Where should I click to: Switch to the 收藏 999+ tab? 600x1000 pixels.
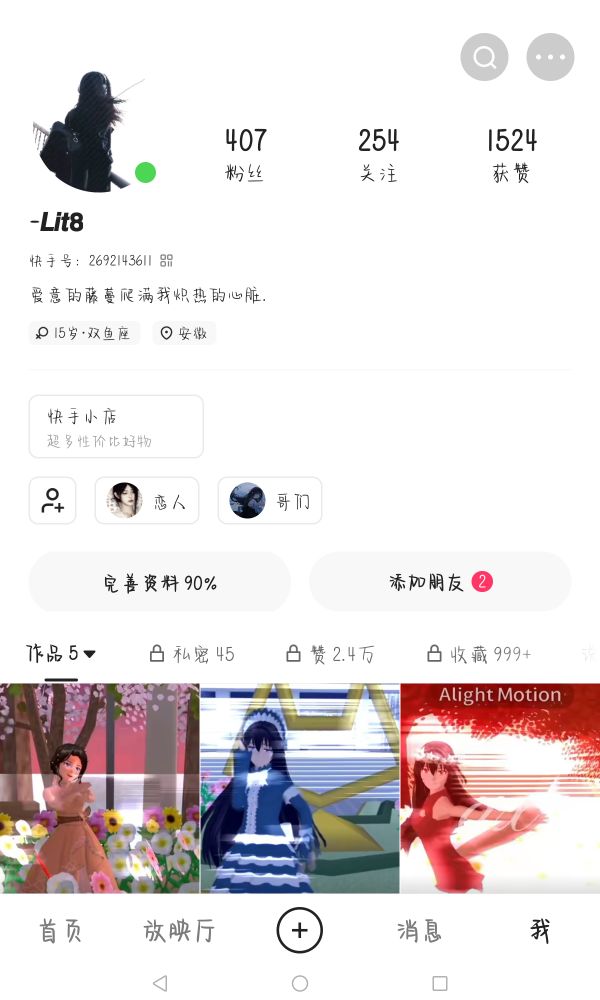pyautogui.click(x=479, y=654)
